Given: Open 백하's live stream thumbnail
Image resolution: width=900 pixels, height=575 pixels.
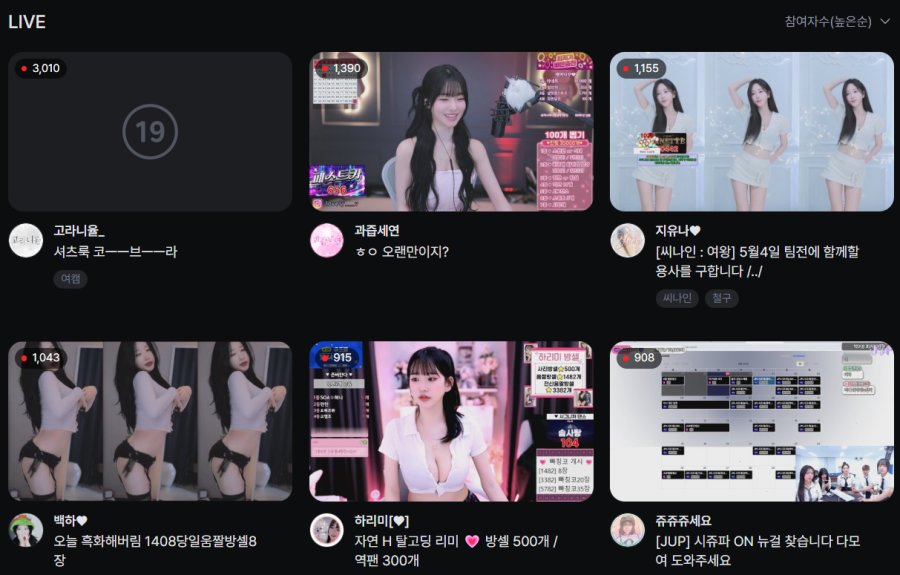Looking at the screenshot, I should point(150,421).
